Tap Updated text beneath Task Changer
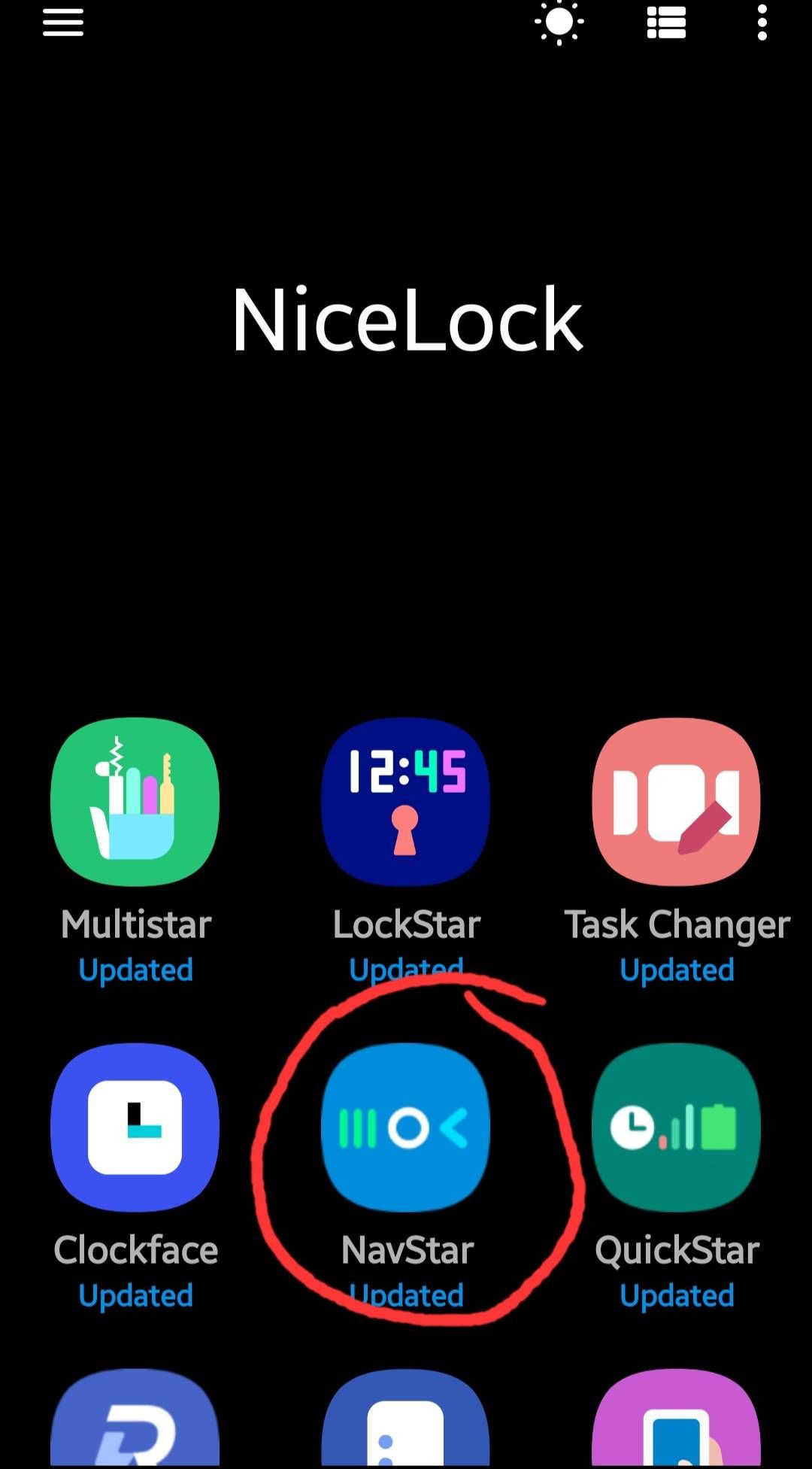The width and height of the screenshot is (812, 1469). pyautogui.click(x=675, y=970)
